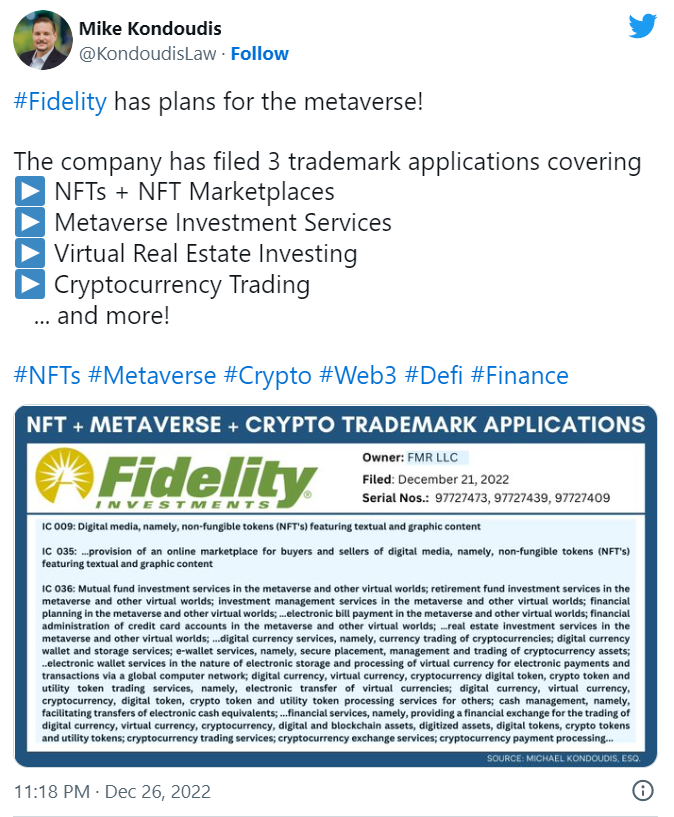The width and height of the screenshot is (674, 817).
Task: Open the Twitter bird logo link
Action: pyautogui.click(x=642, y=27)
